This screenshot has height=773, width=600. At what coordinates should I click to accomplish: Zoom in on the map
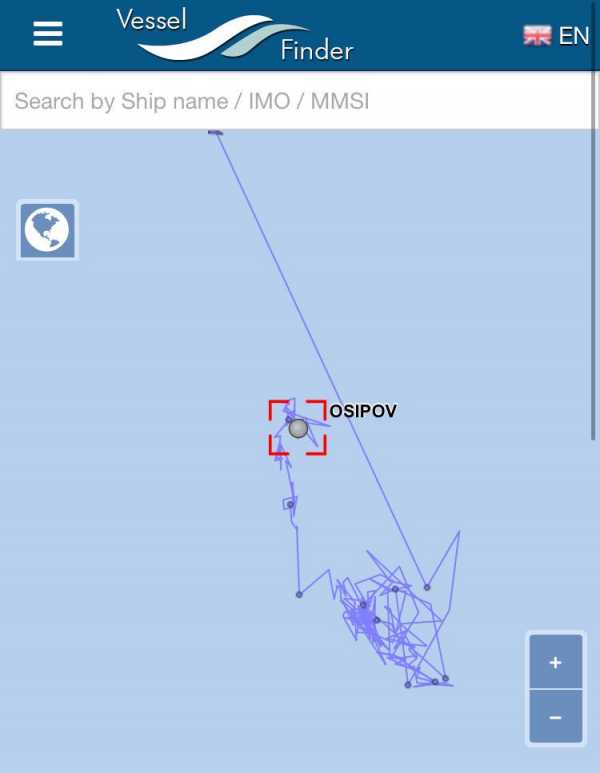click(555, 662)
